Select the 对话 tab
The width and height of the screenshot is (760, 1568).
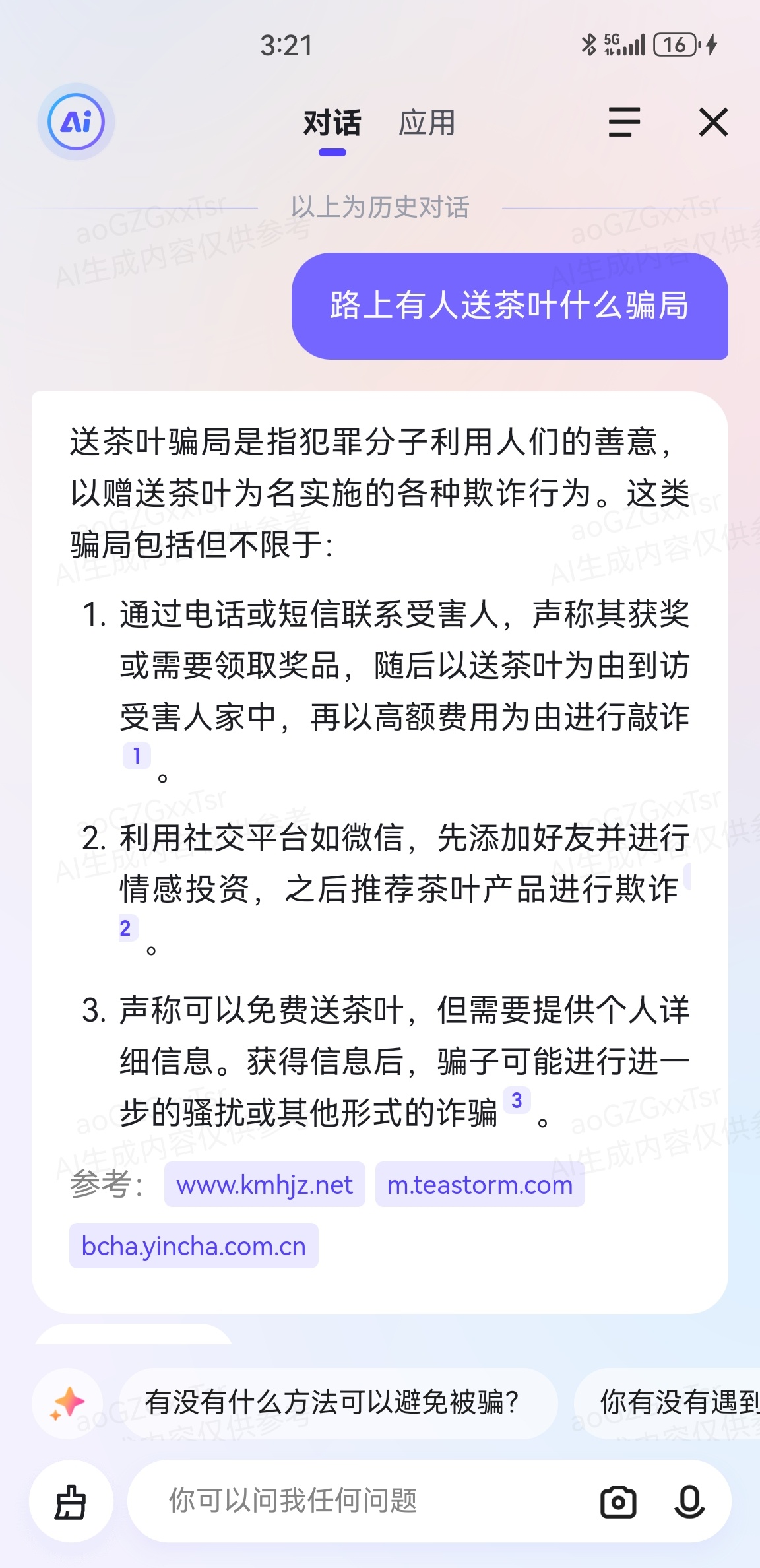332,123
